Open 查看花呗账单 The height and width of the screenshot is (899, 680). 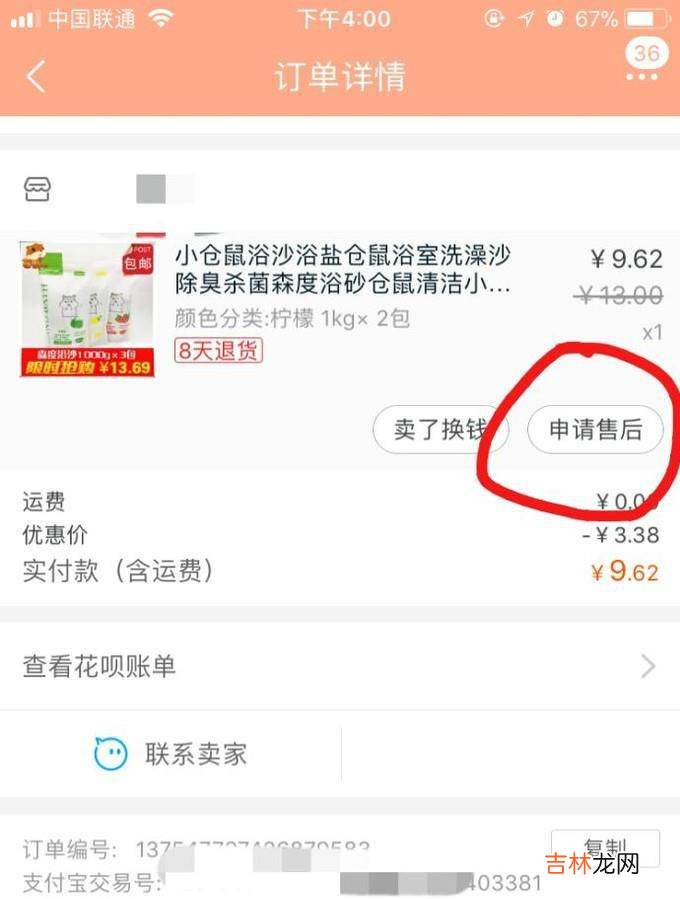click(x=340, y=666)
